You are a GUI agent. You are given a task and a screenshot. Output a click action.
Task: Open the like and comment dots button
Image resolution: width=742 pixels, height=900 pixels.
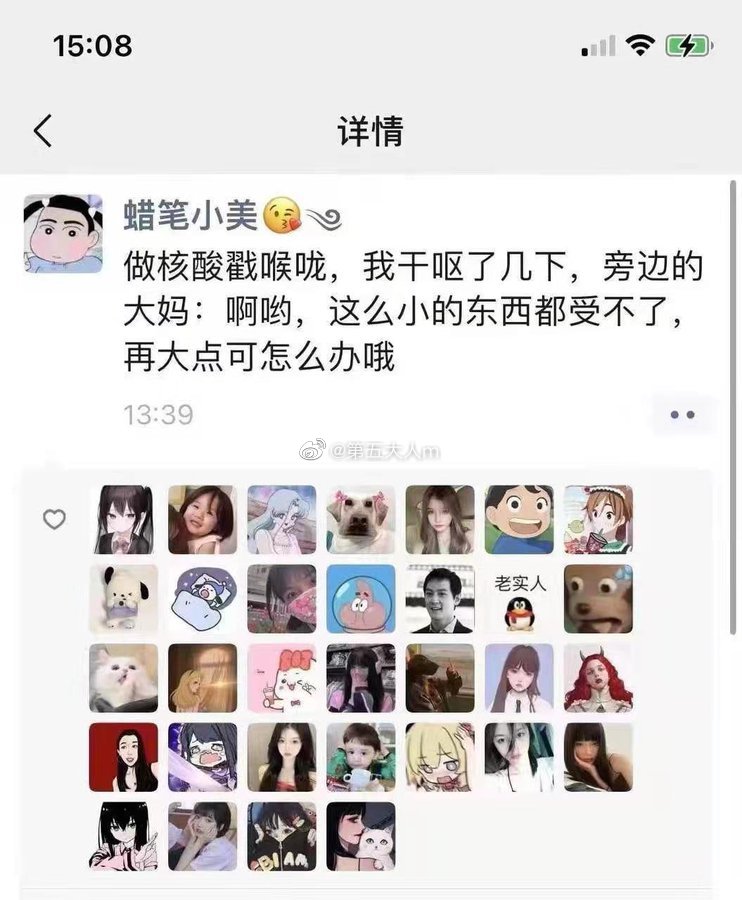pos(683,414)
